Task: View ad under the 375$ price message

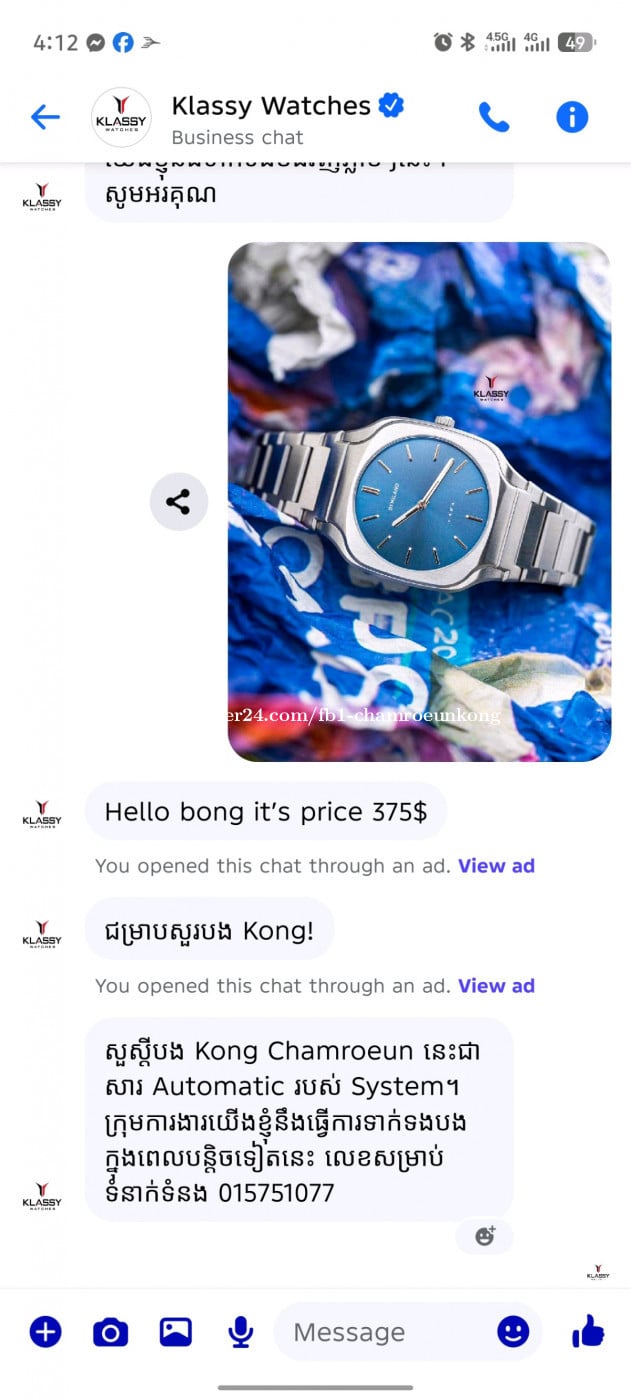Action: pyautogui.click(x=496, y=866)
